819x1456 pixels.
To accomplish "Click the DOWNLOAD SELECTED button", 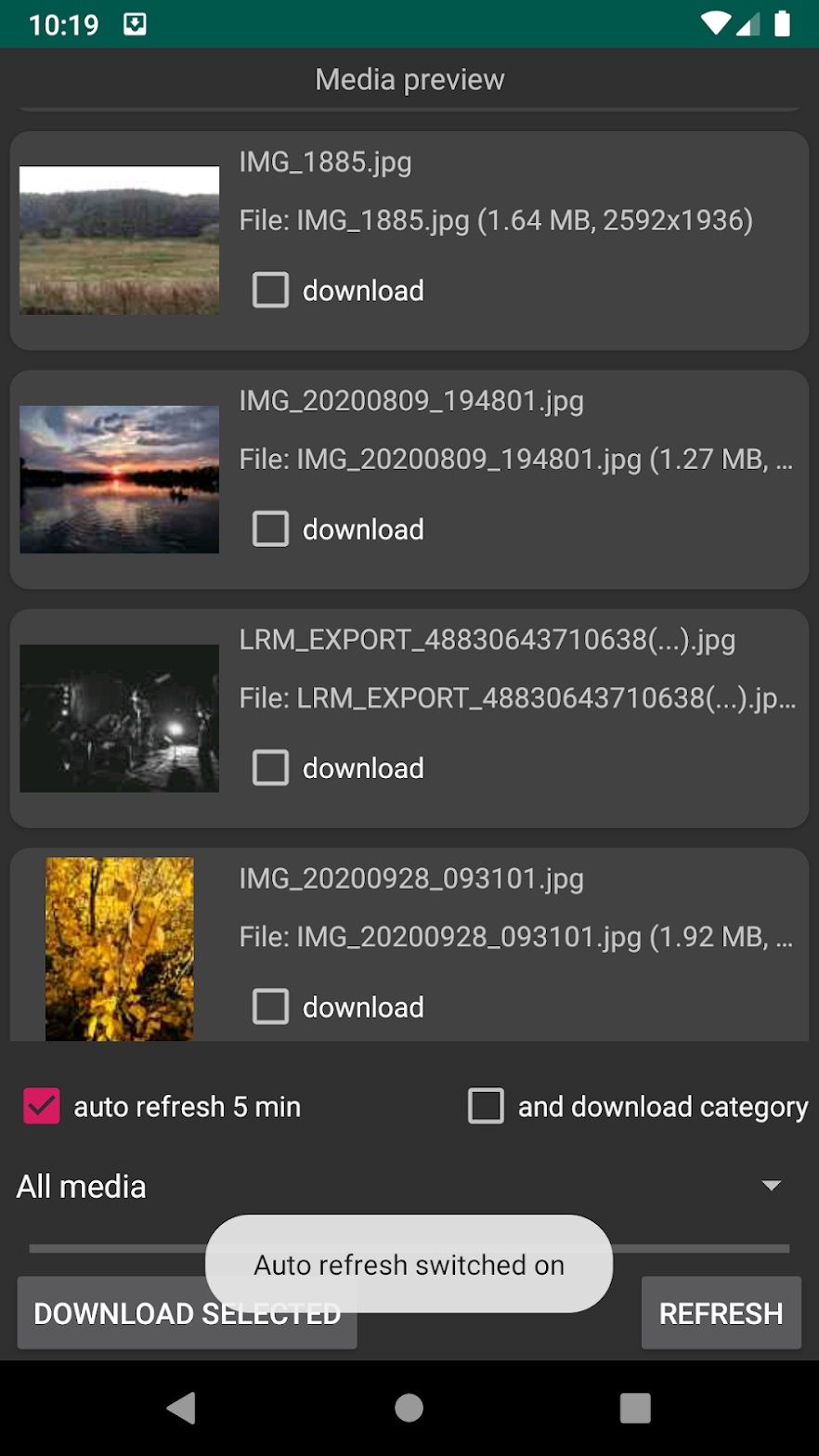I will pos(186,1313).
